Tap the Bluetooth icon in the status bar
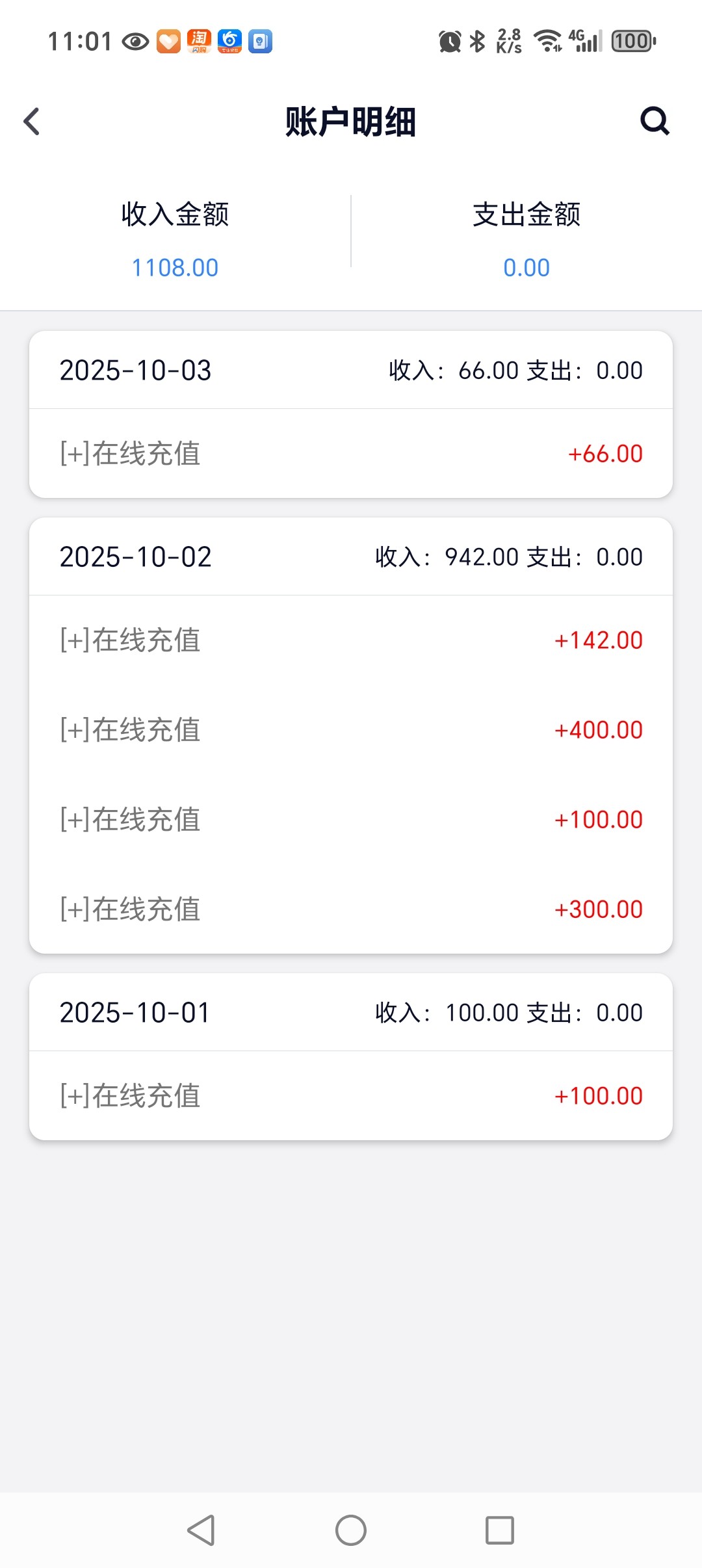702x1568 pixels. (476, 40)
